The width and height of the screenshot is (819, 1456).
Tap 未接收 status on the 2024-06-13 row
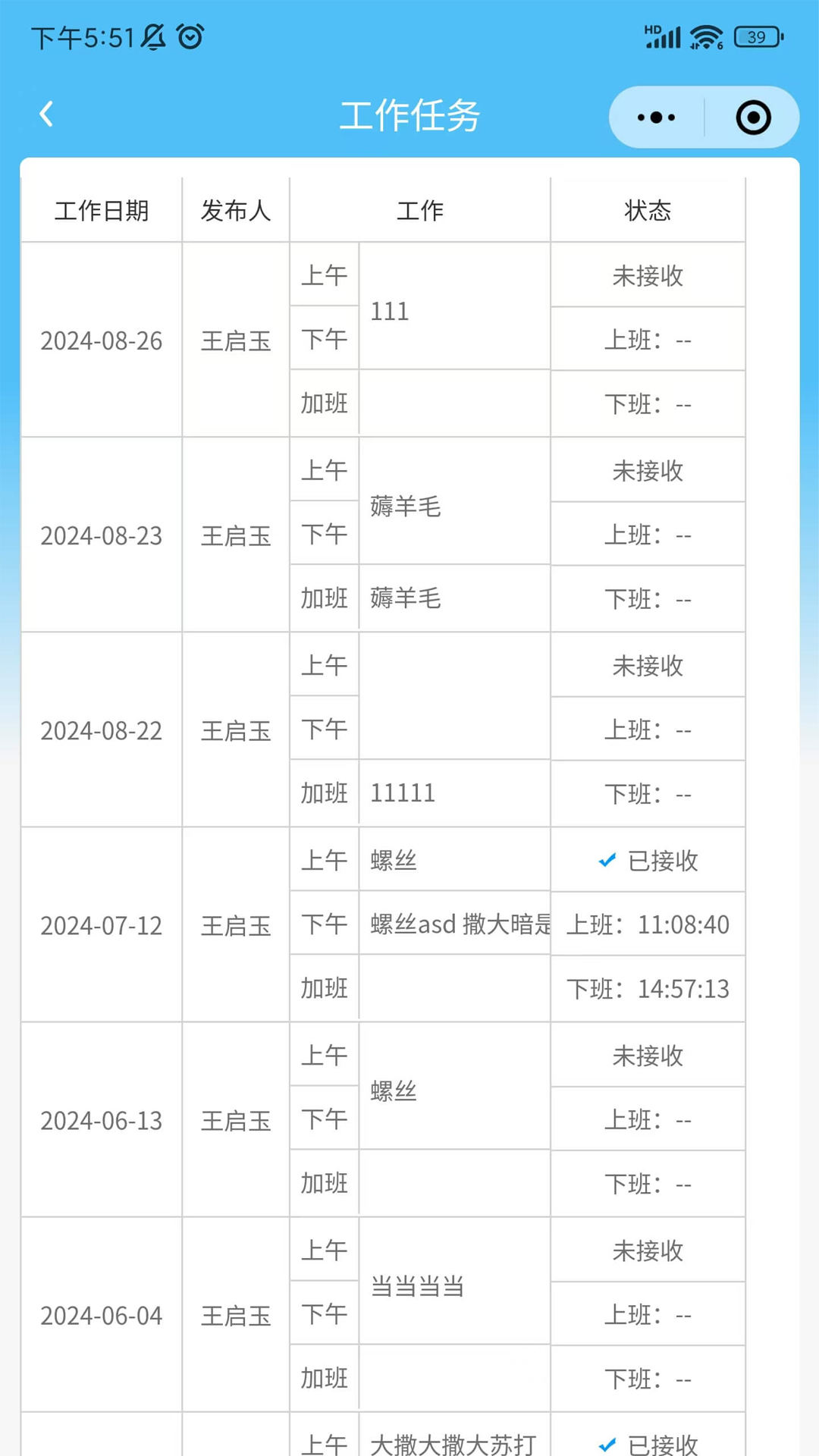[x=648, y=1056]
